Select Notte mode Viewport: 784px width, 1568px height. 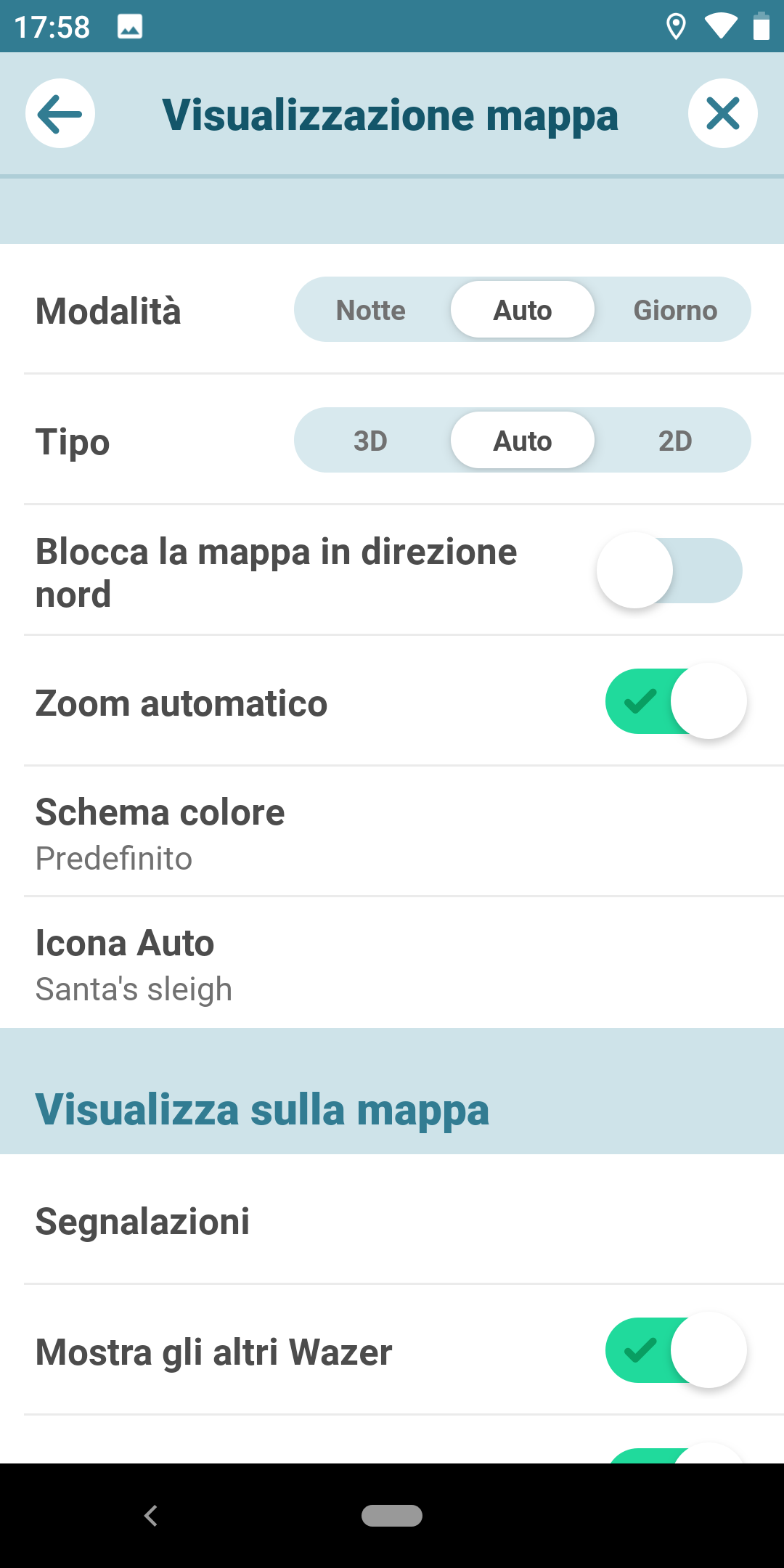coord(371,310)
